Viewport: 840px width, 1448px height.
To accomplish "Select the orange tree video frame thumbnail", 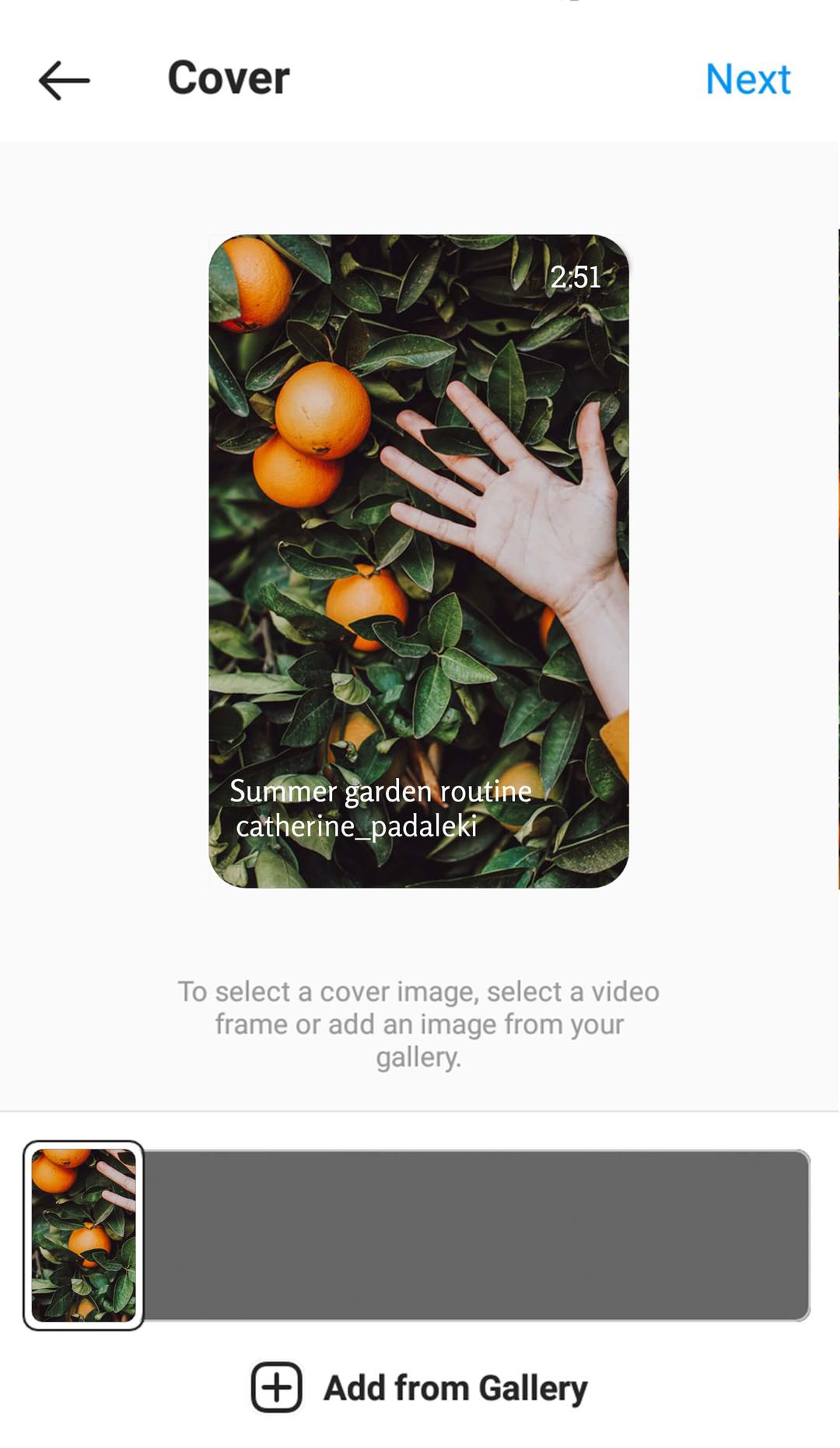I will click(83, 1235).
